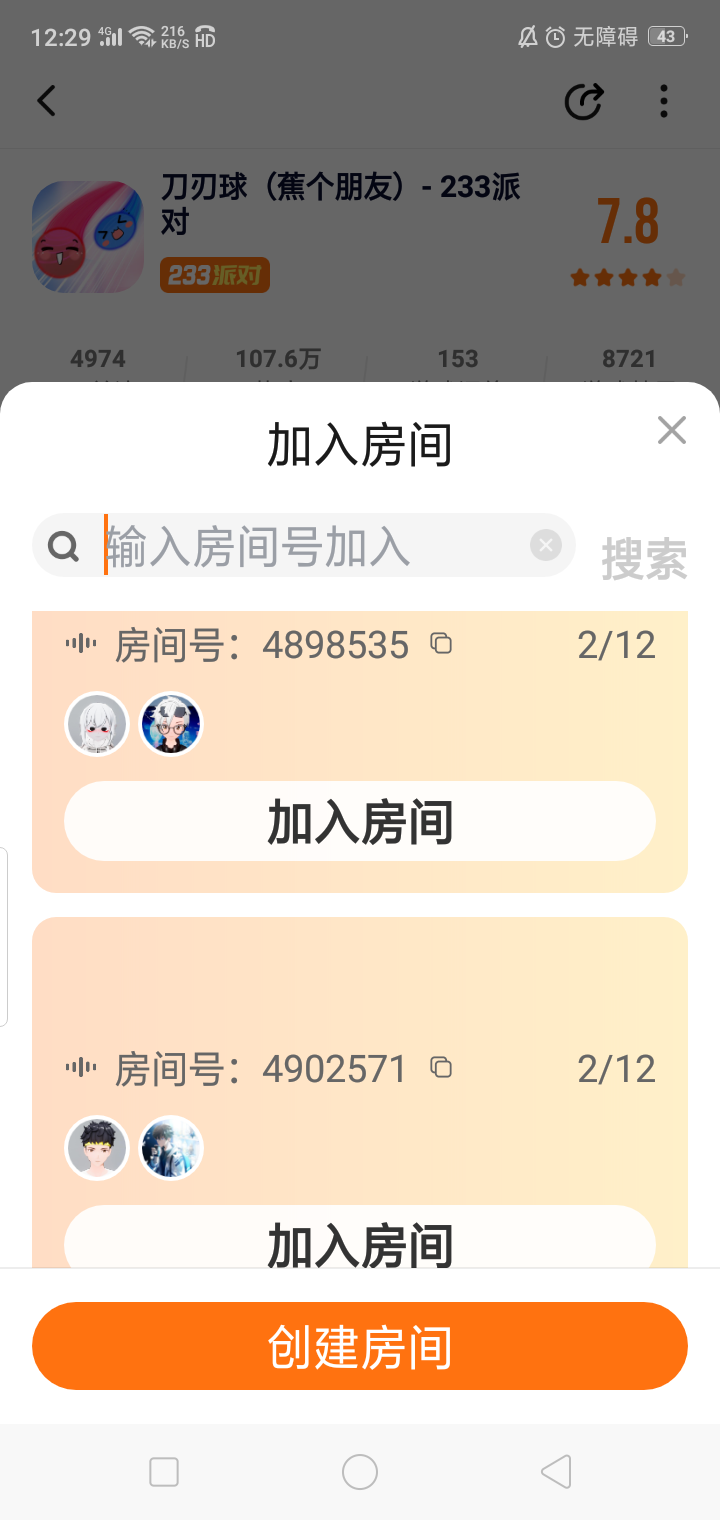Tap the 搜索 button
The height and width of the screenshot is (1520, 720).
point(644,559)
